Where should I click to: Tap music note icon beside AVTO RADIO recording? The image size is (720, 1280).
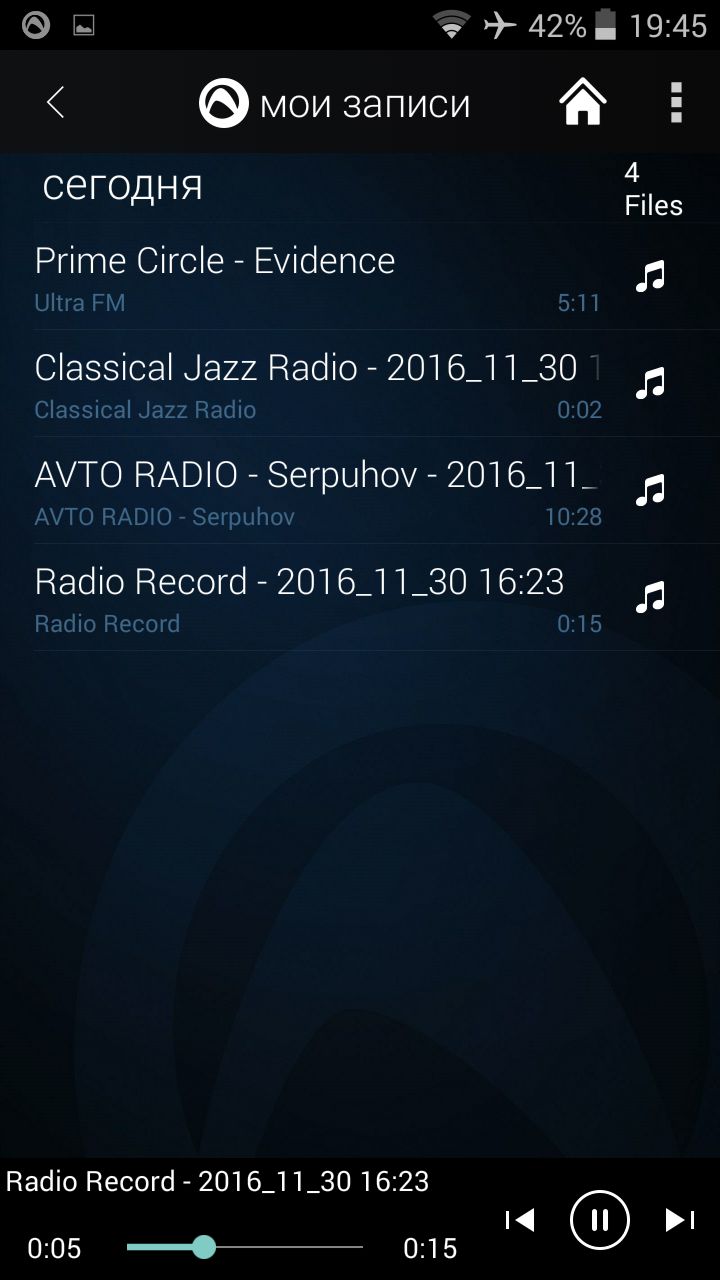651,490
